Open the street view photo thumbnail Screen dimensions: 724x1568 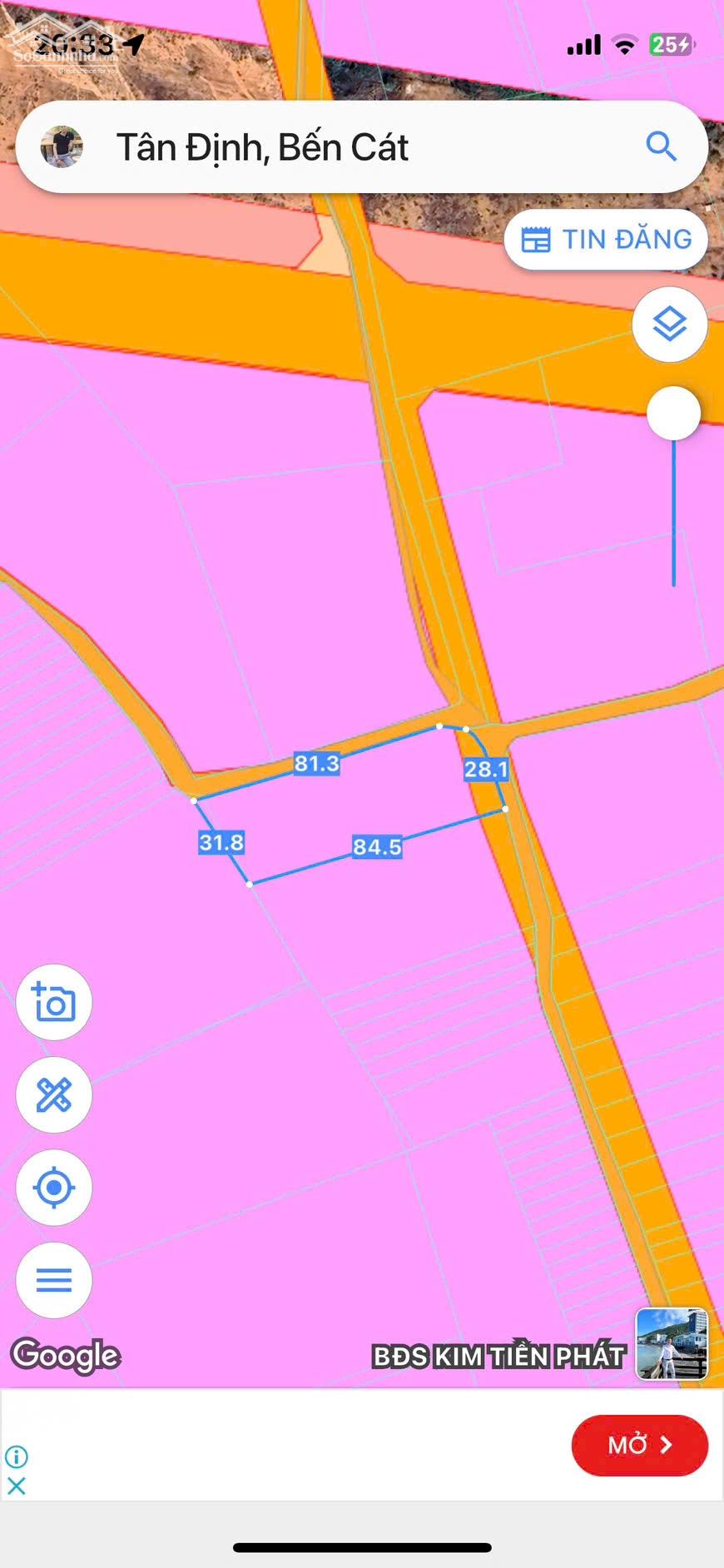point(672,1343)
